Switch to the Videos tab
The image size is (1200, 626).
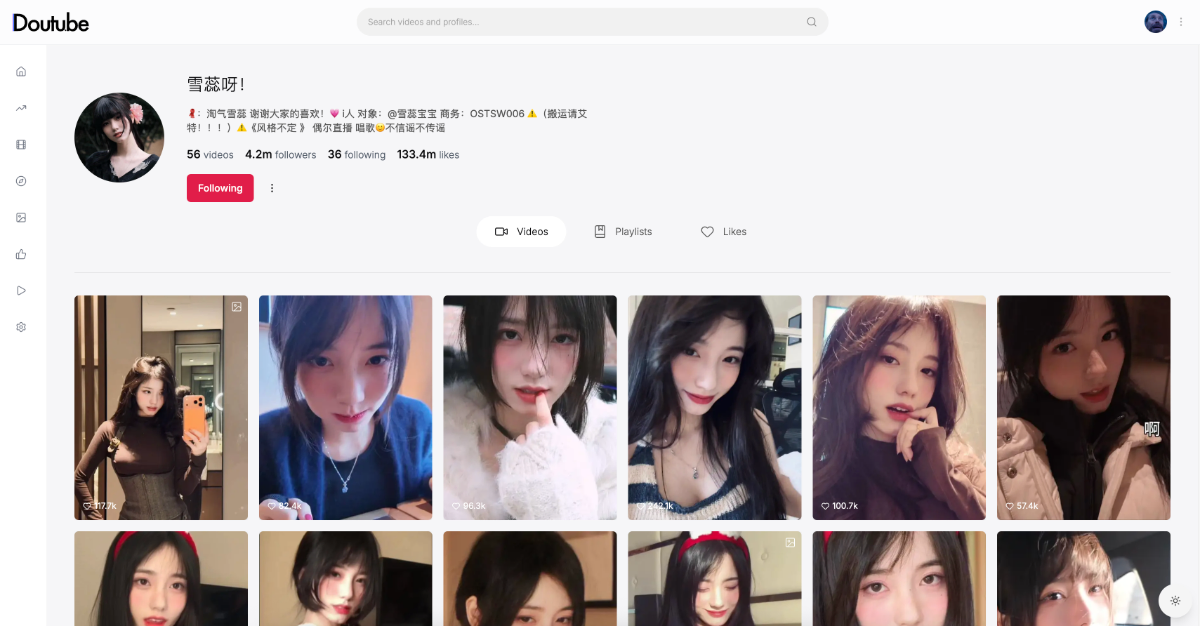click(522, 231)
